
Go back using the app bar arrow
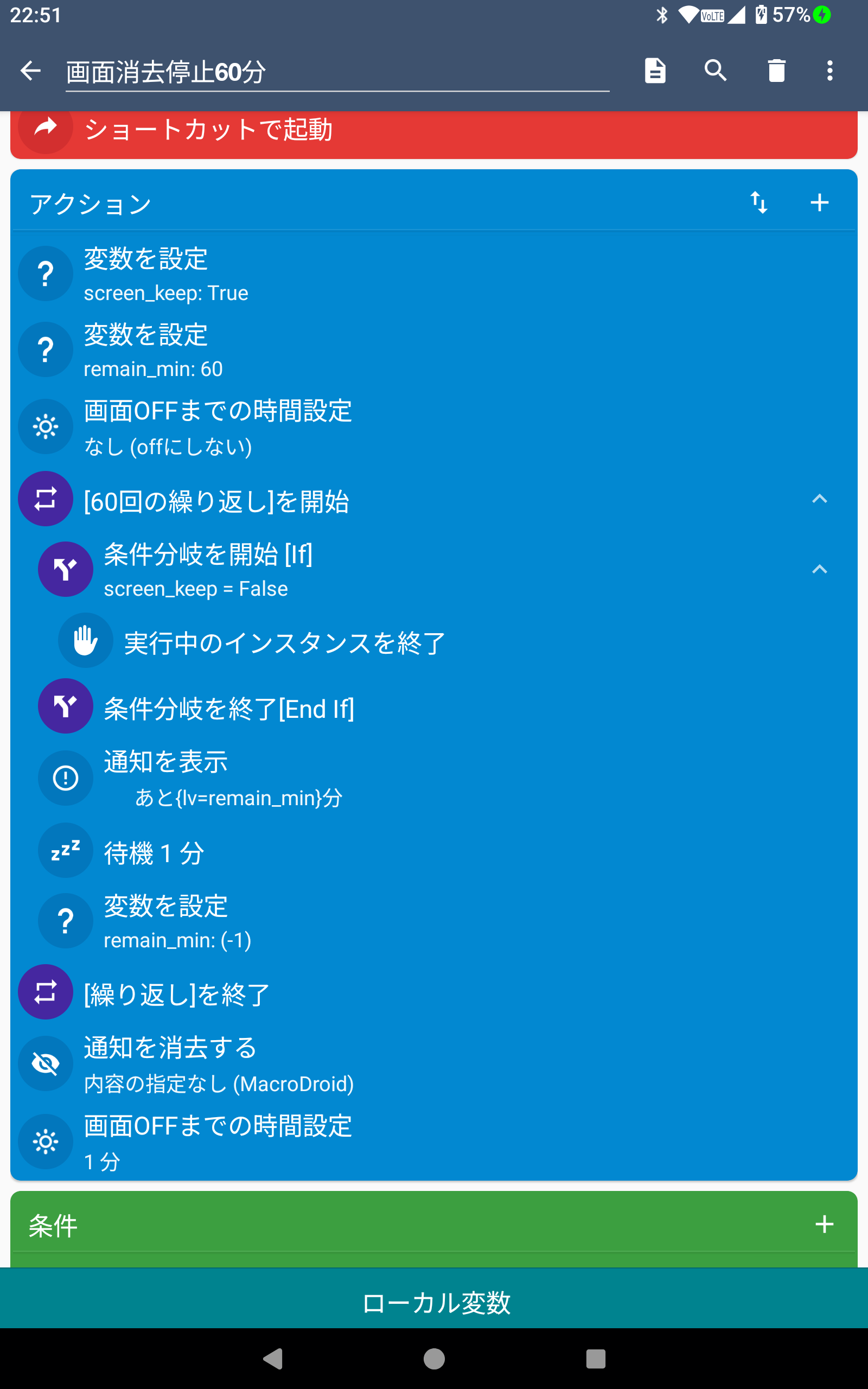30,71
